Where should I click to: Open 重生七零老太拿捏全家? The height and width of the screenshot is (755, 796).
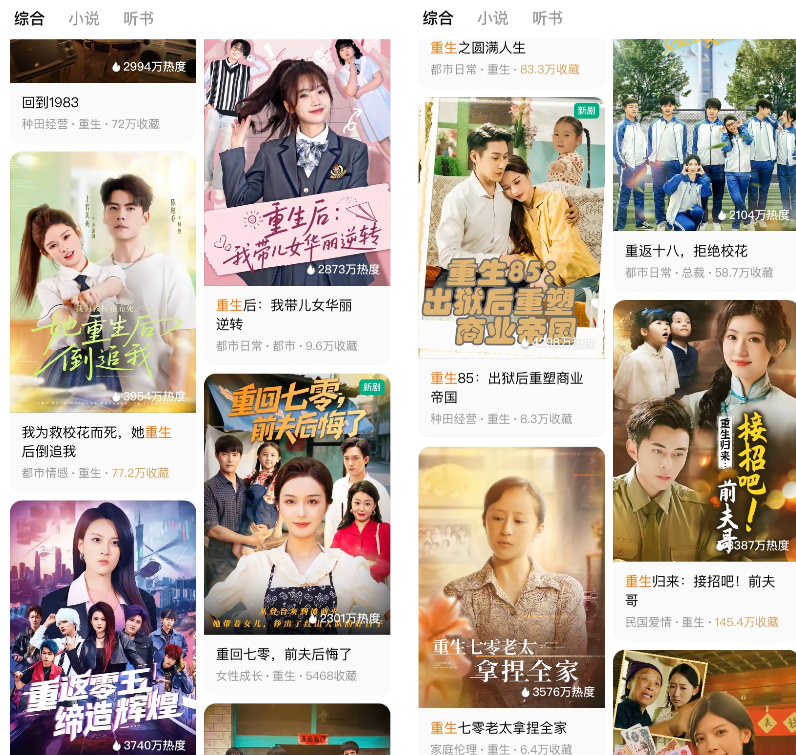click(511, 578)
